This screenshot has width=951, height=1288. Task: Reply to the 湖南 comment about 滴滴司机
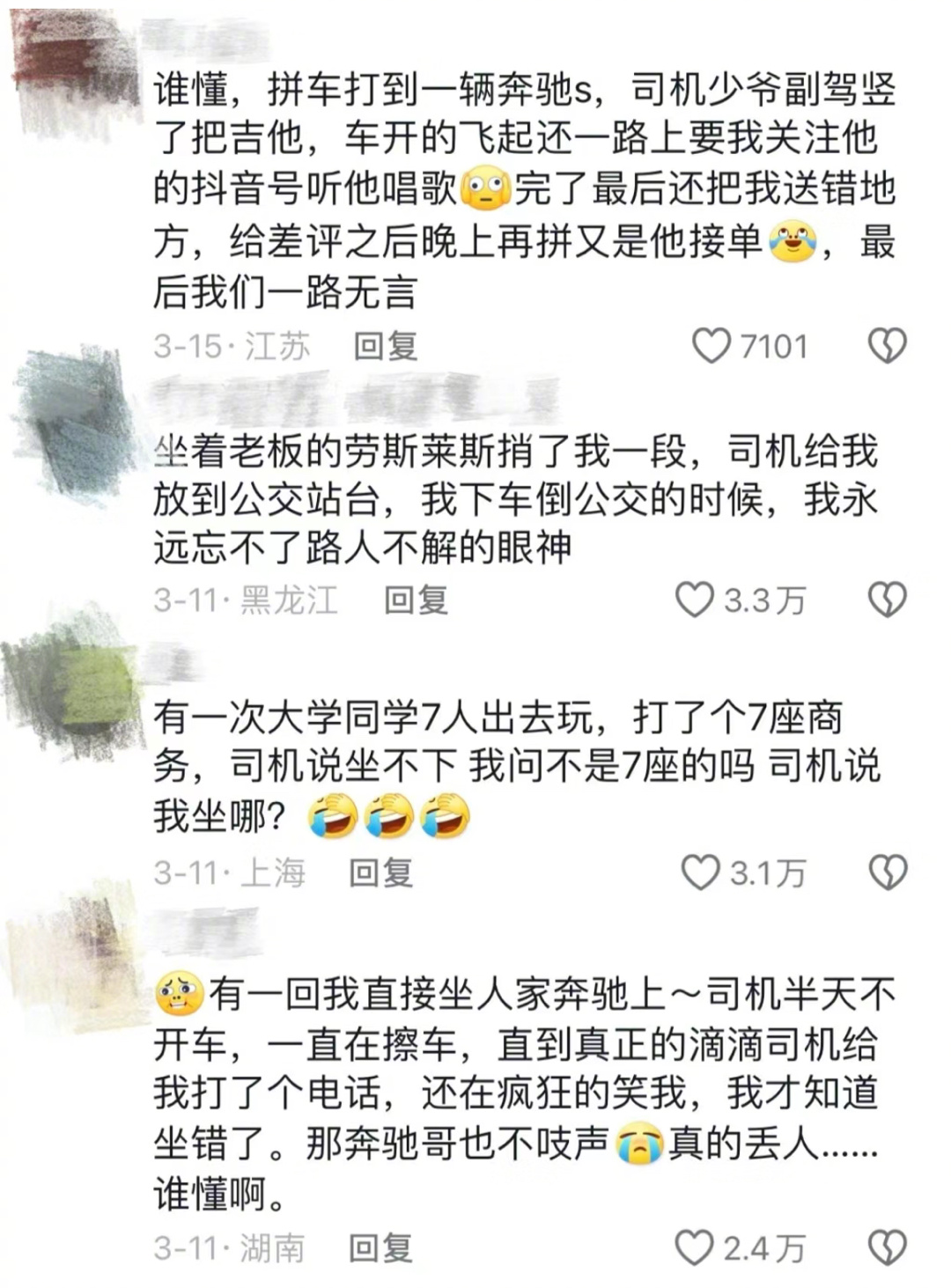381,1248
